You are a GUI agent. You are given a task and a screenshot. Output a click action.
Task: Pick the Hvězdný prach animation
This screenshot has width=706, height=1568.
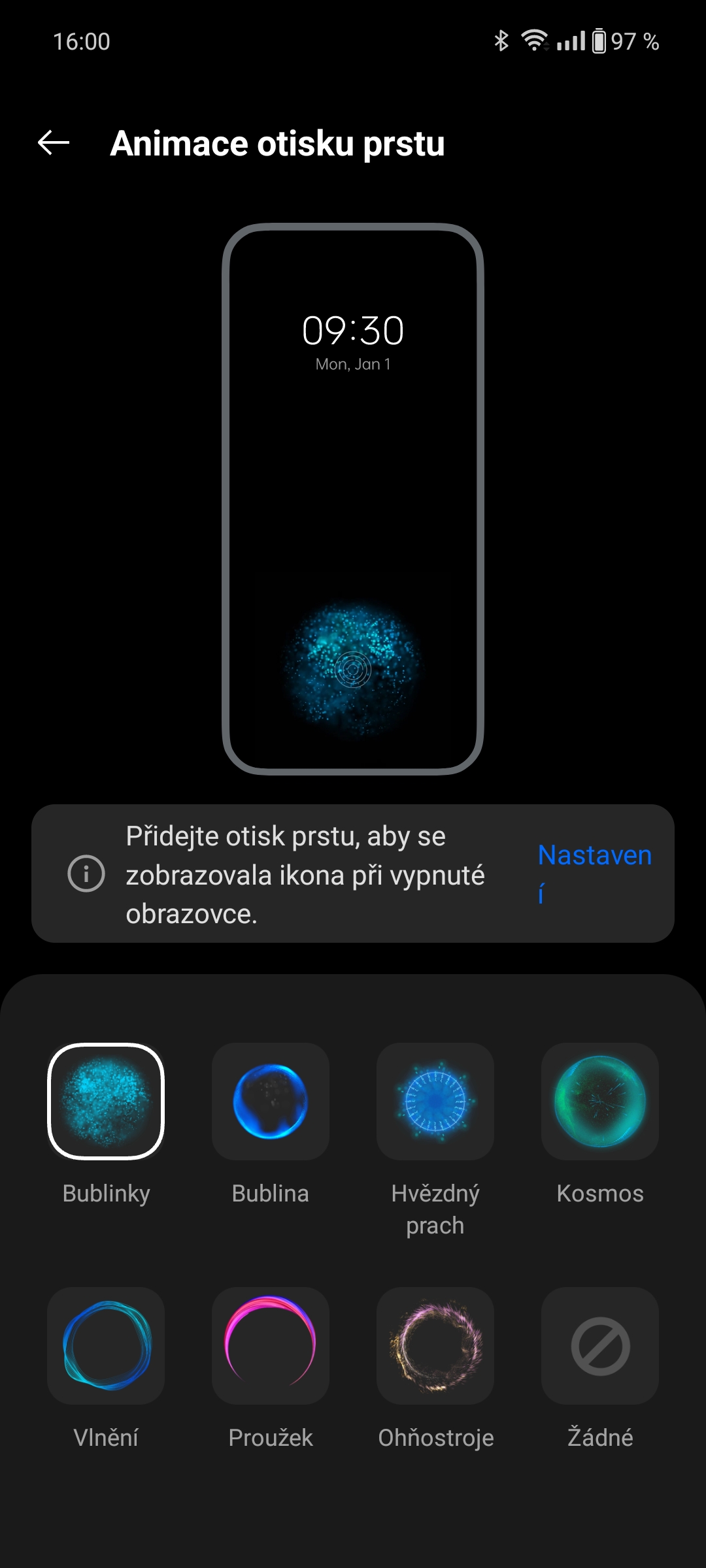(x=435, y=1102)
